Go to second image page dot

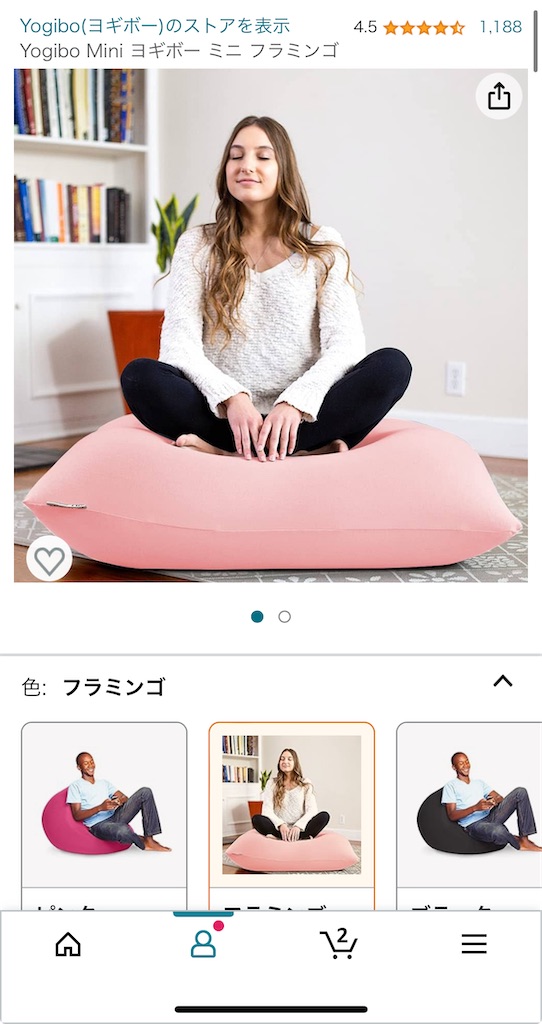[284, 616]
